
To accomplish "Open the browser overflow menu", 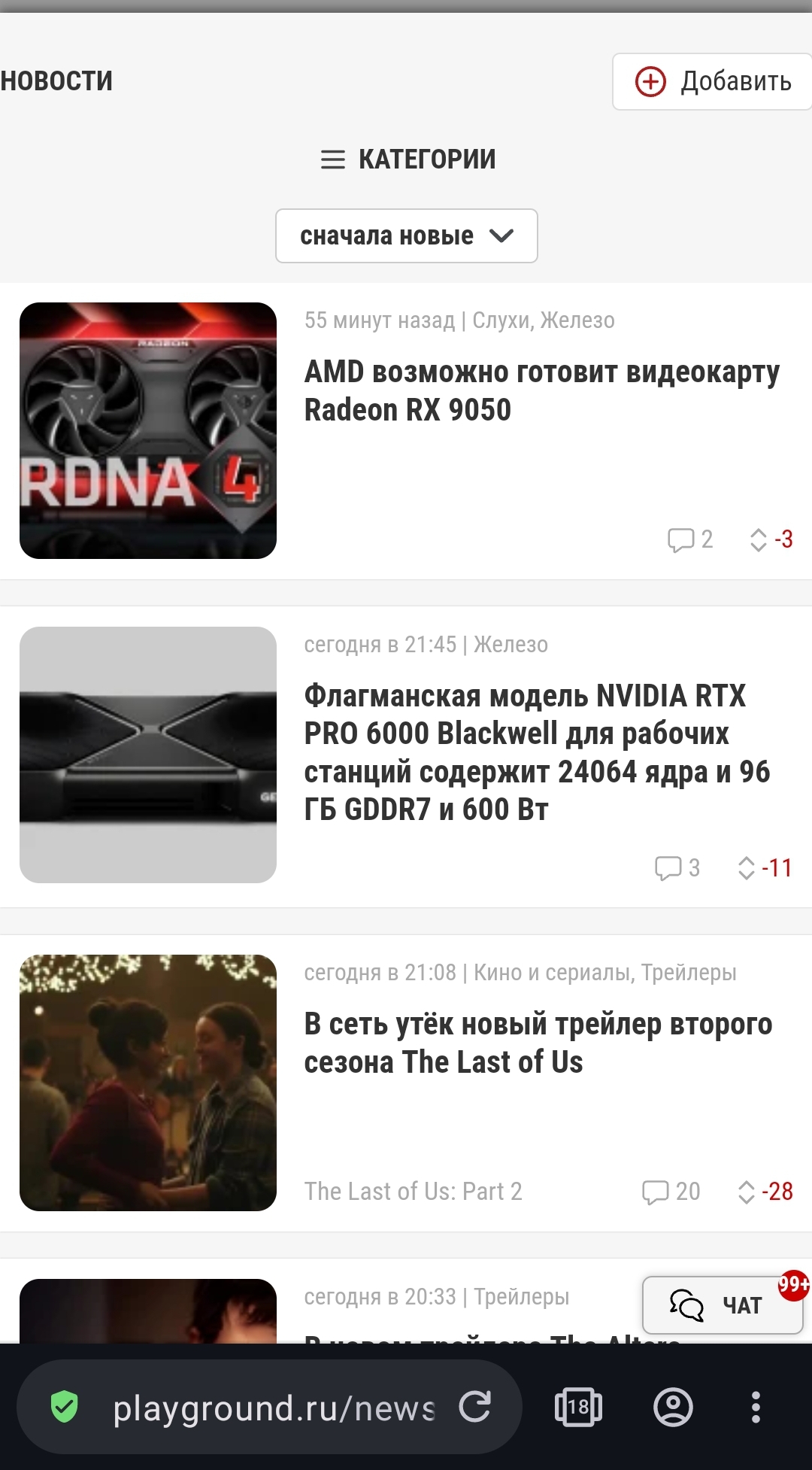I will pyautogui.click(x=756, y=1407).
